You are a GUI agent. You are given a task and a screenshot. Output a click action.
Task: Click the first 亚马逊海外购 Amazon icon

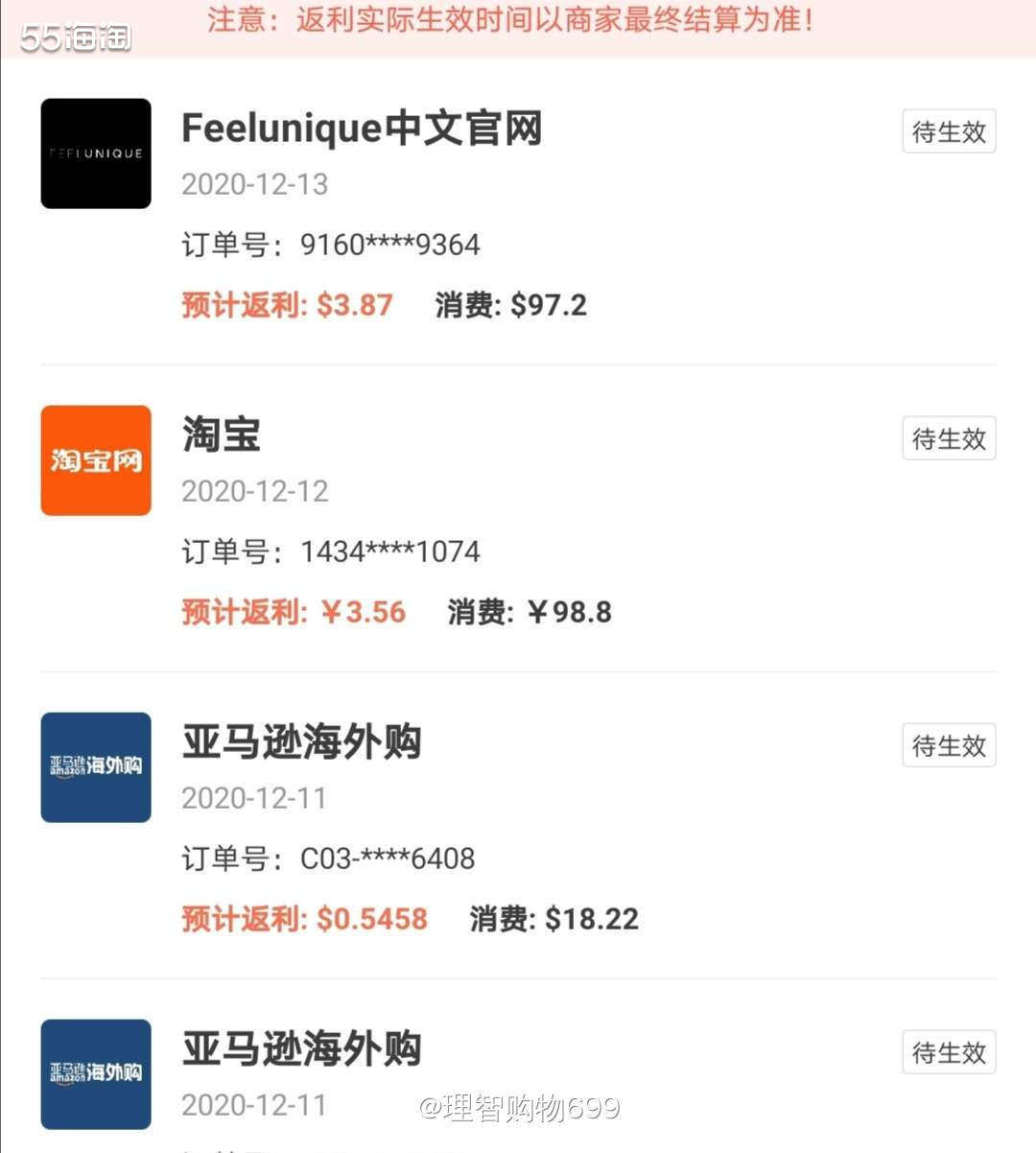pos(95,766)
